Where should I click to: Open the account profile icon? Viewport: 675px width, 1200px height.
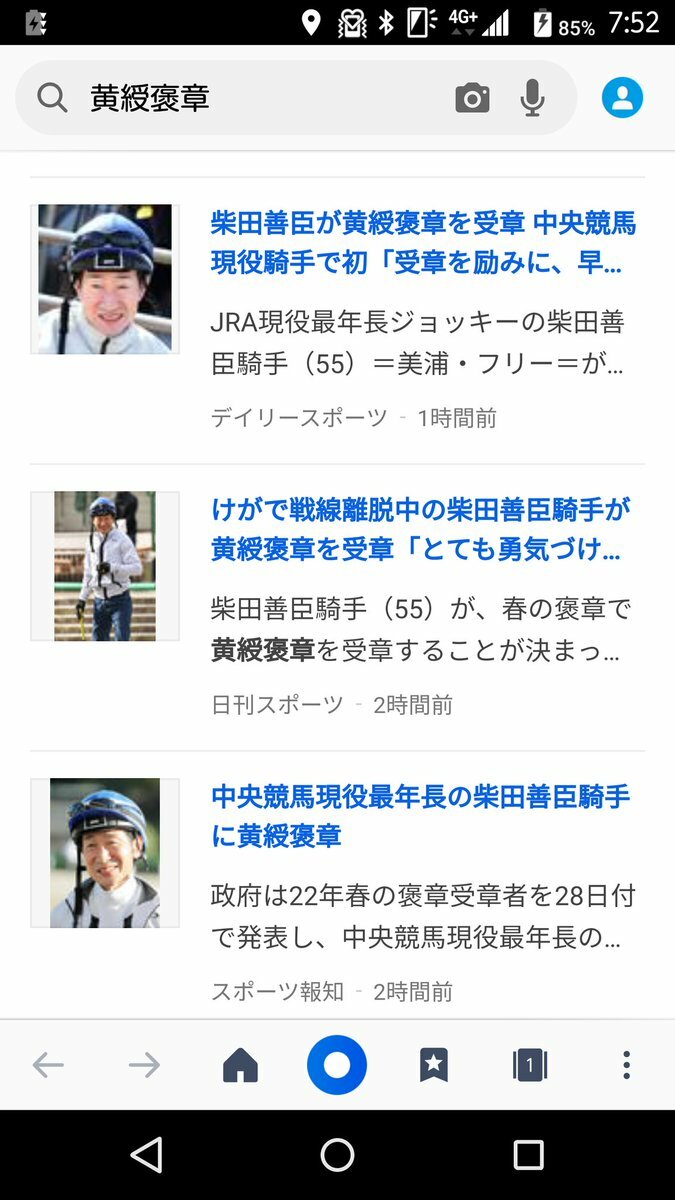(x=622, y=98)
